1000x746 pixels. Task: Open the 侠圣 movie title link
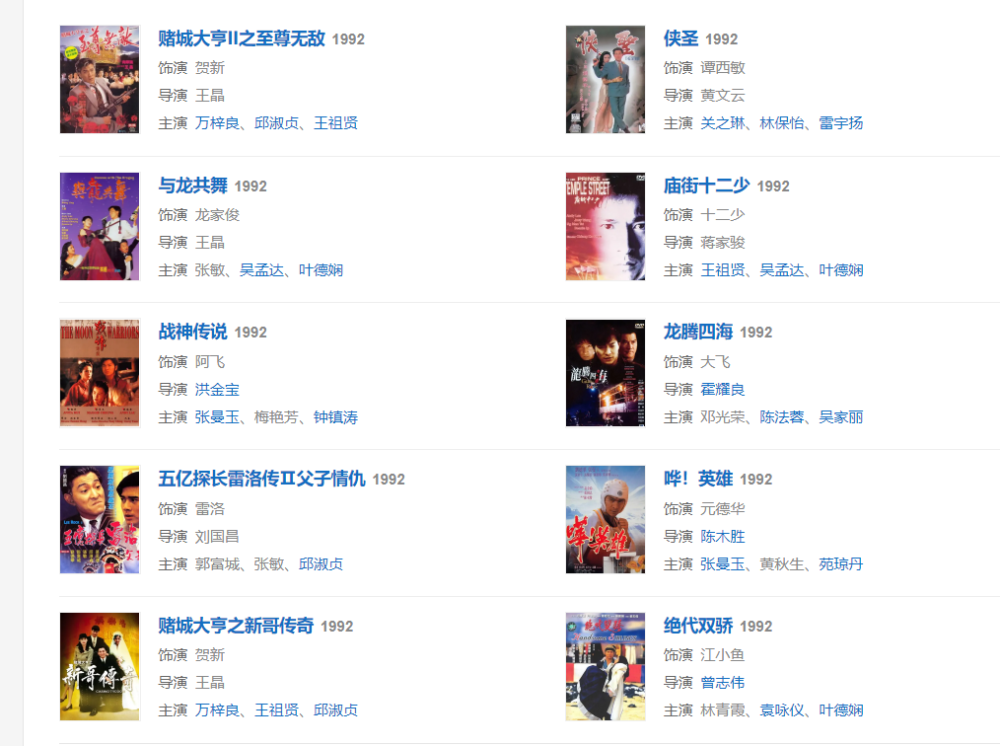pos(680,39)
